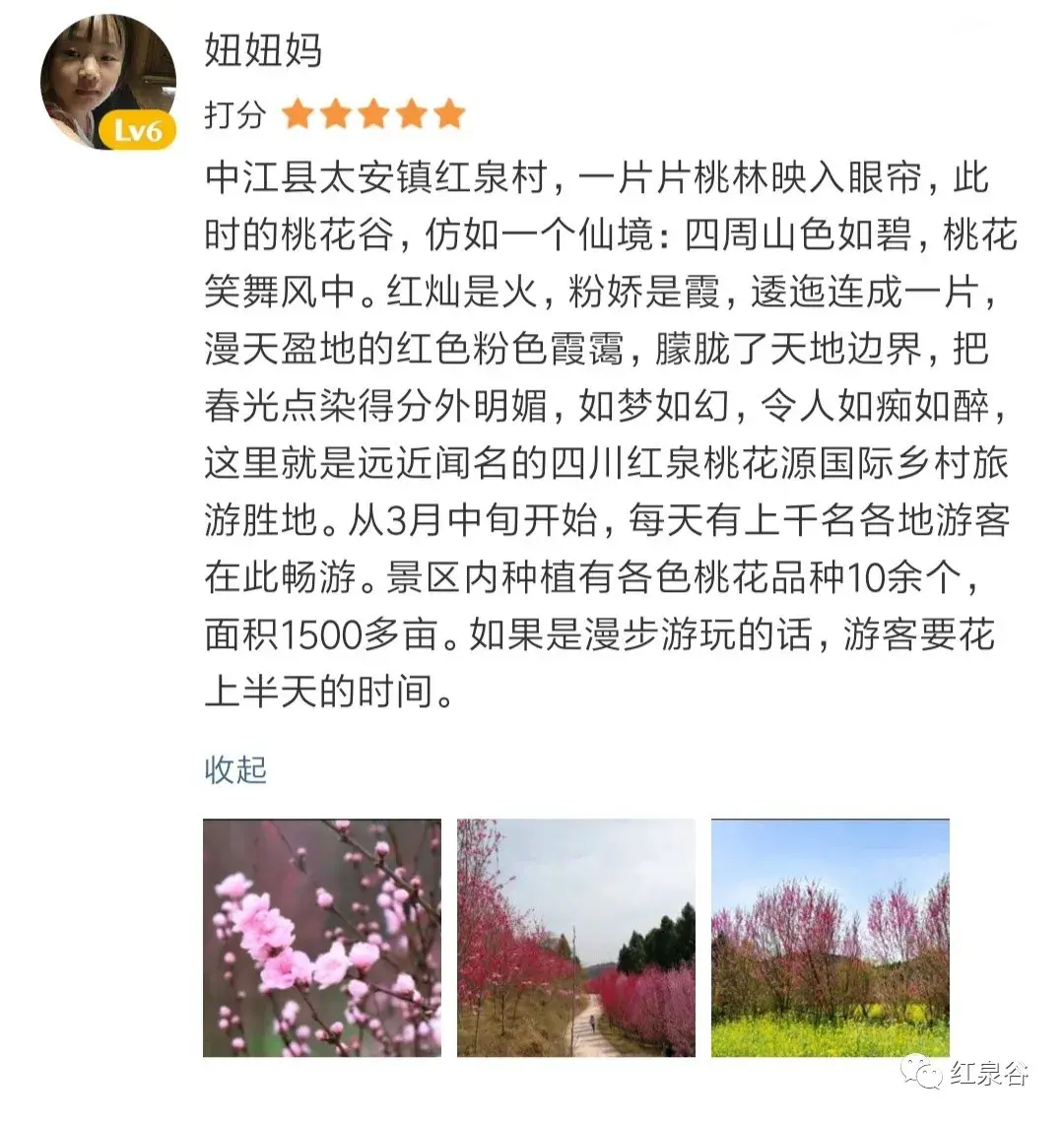This screenshot has height=1121, width=1064.
Task: View the photo of the path between blossom trees
Action: pyautogui.click(x=575, y=938)
